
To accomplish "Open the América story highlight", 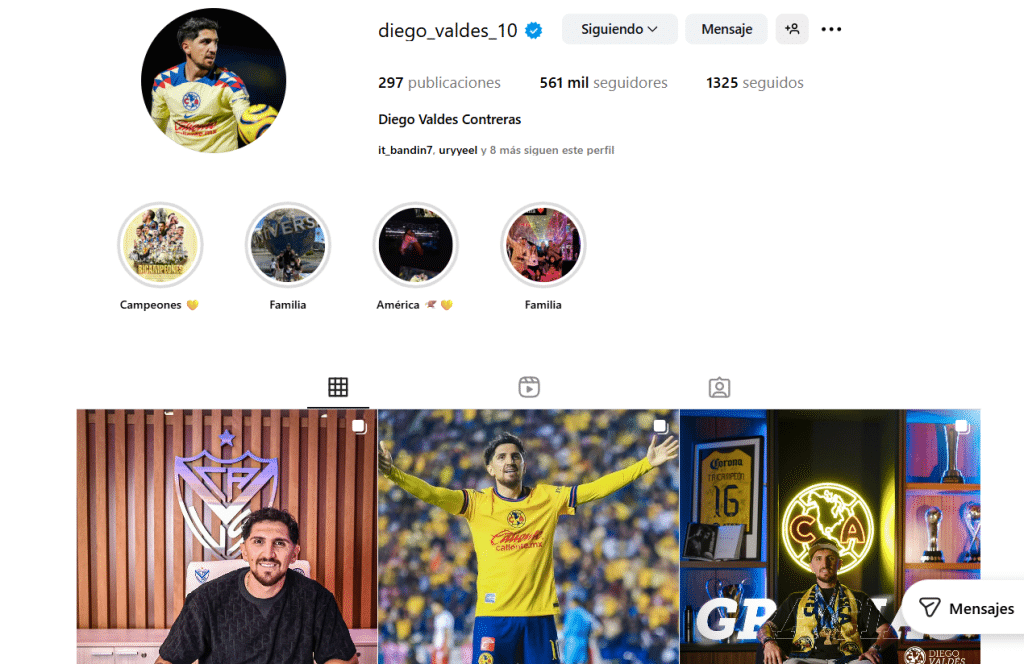I will (x=415, y=245).
